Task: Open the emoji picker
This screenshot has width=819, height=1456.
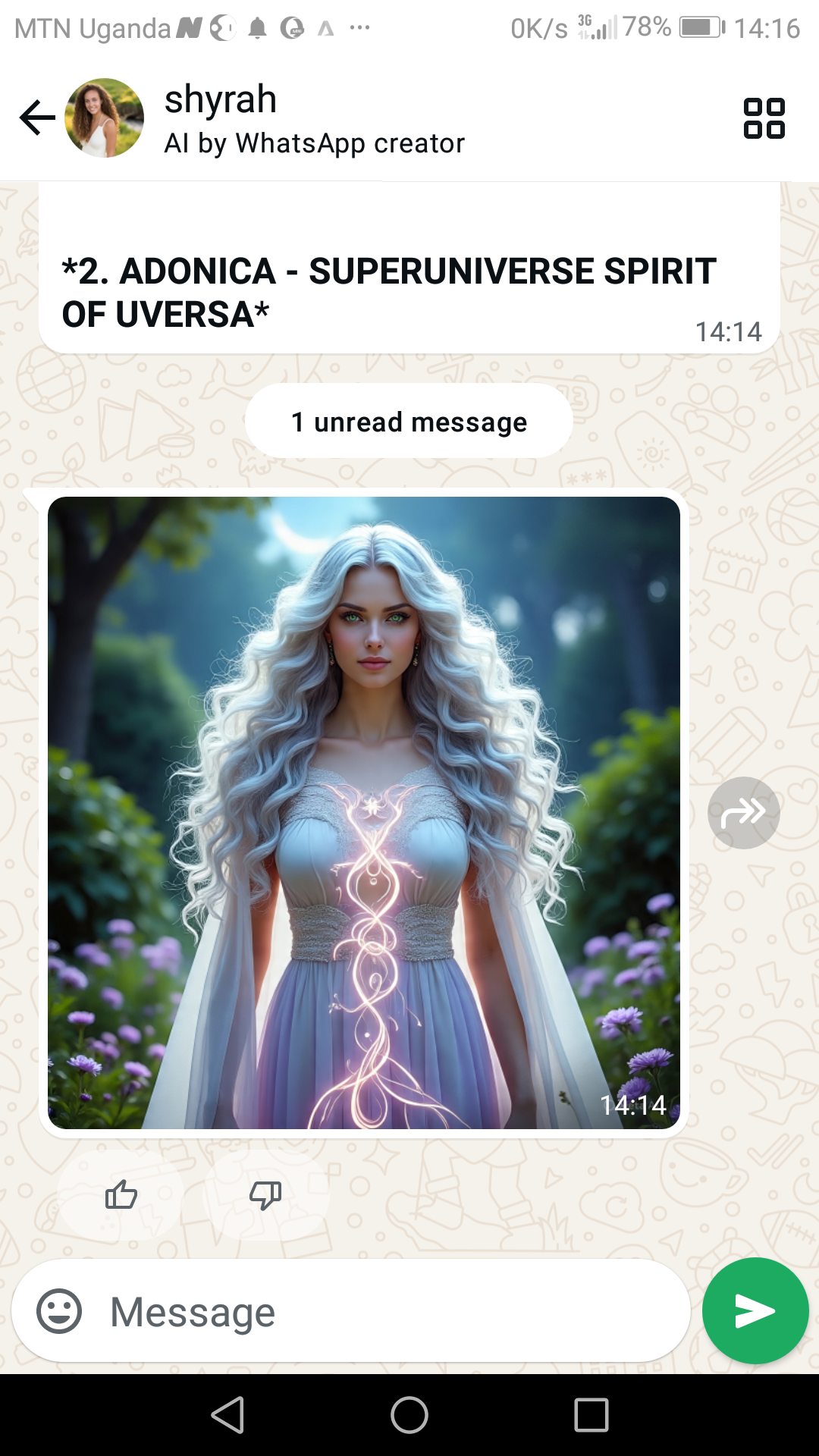Action: click(59, 1311)
